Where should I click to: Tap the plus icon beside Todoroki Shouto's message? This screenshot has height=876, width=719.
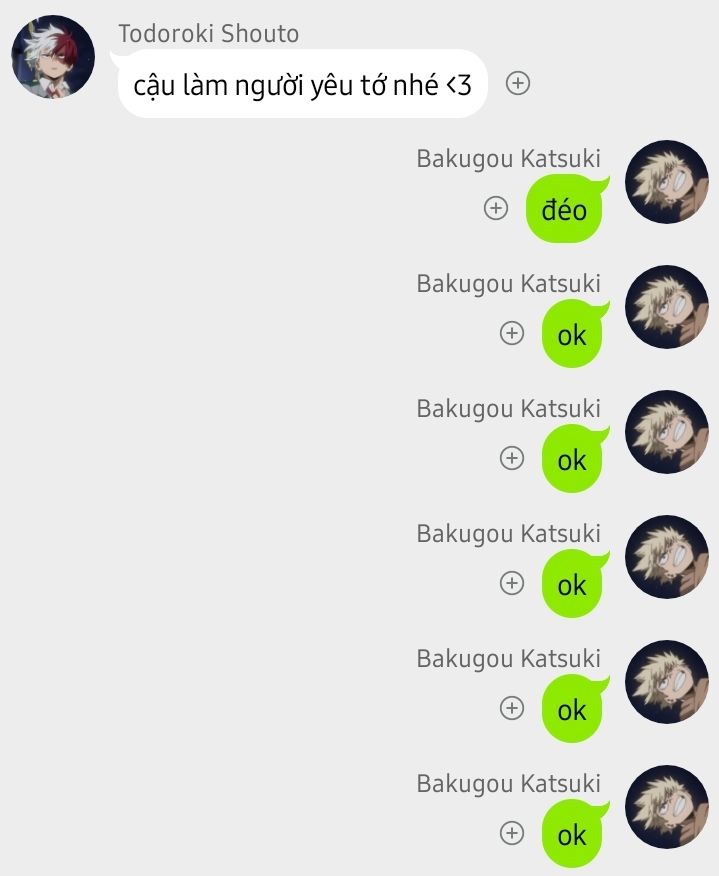tap(517, 84)
